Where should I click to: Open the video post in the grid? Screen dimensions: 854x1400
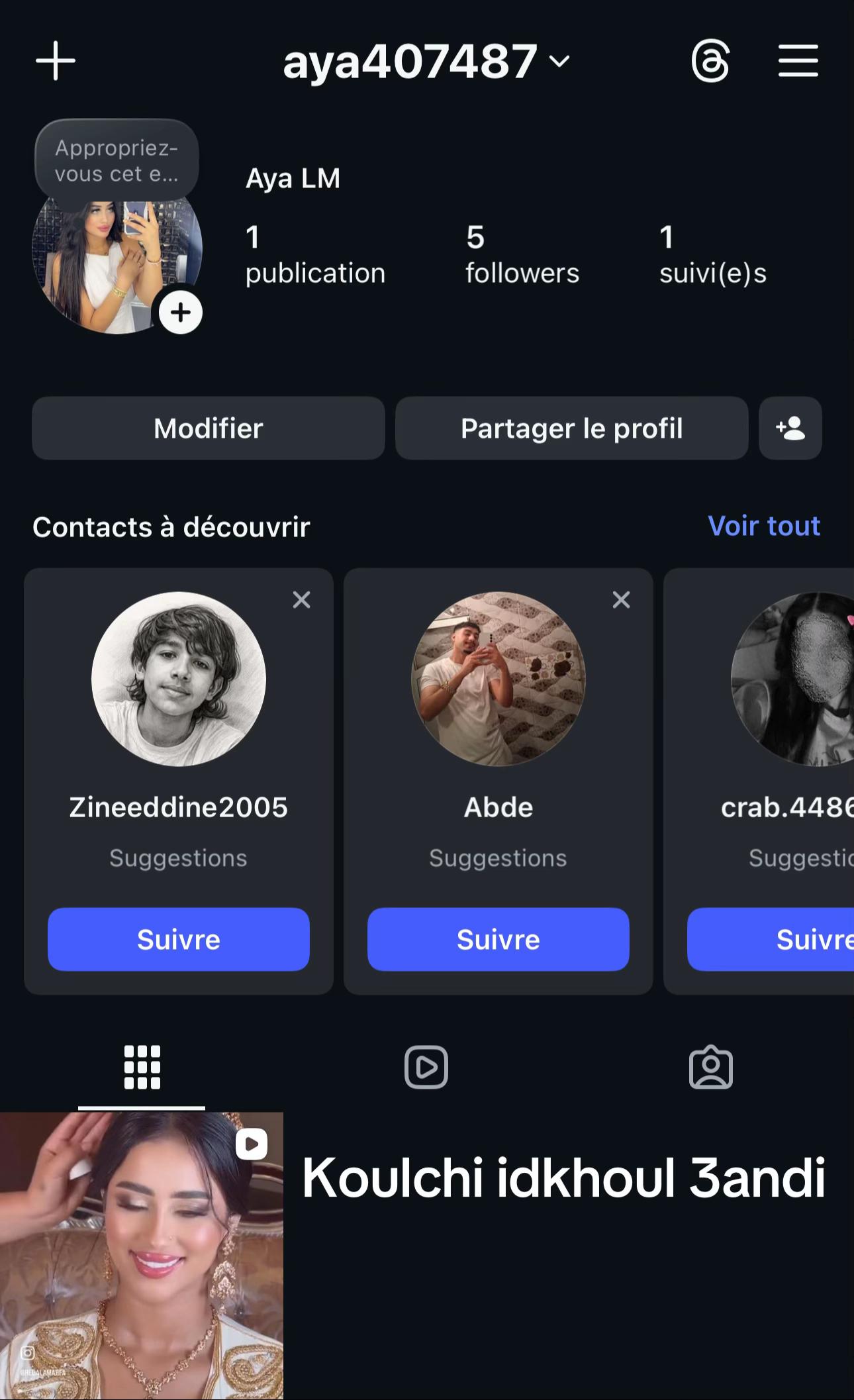pyautogui.click(x=142, y=1256)
